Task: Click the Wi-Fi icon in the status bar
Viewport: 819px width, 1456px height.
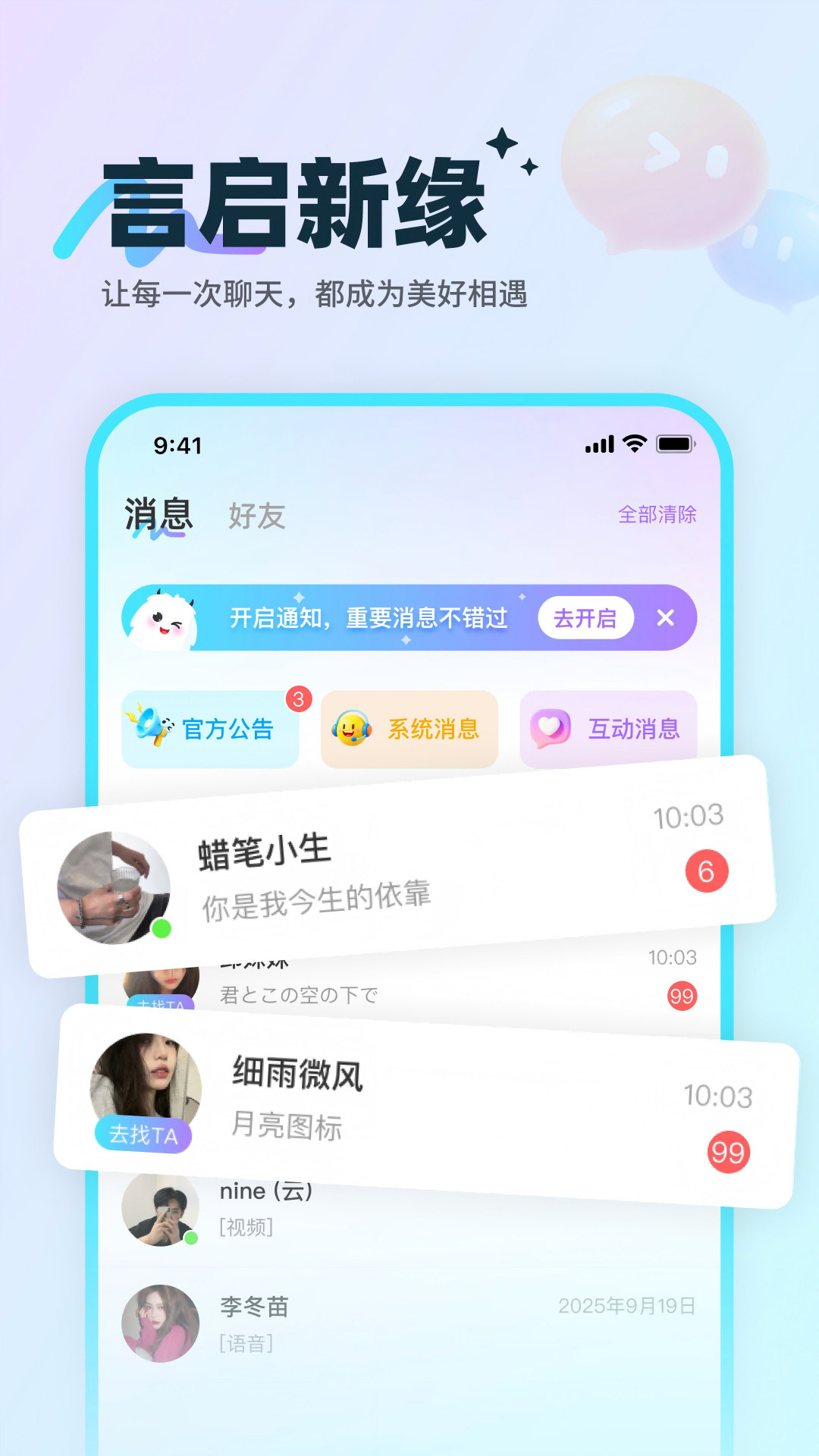Action: click(635, 444)
